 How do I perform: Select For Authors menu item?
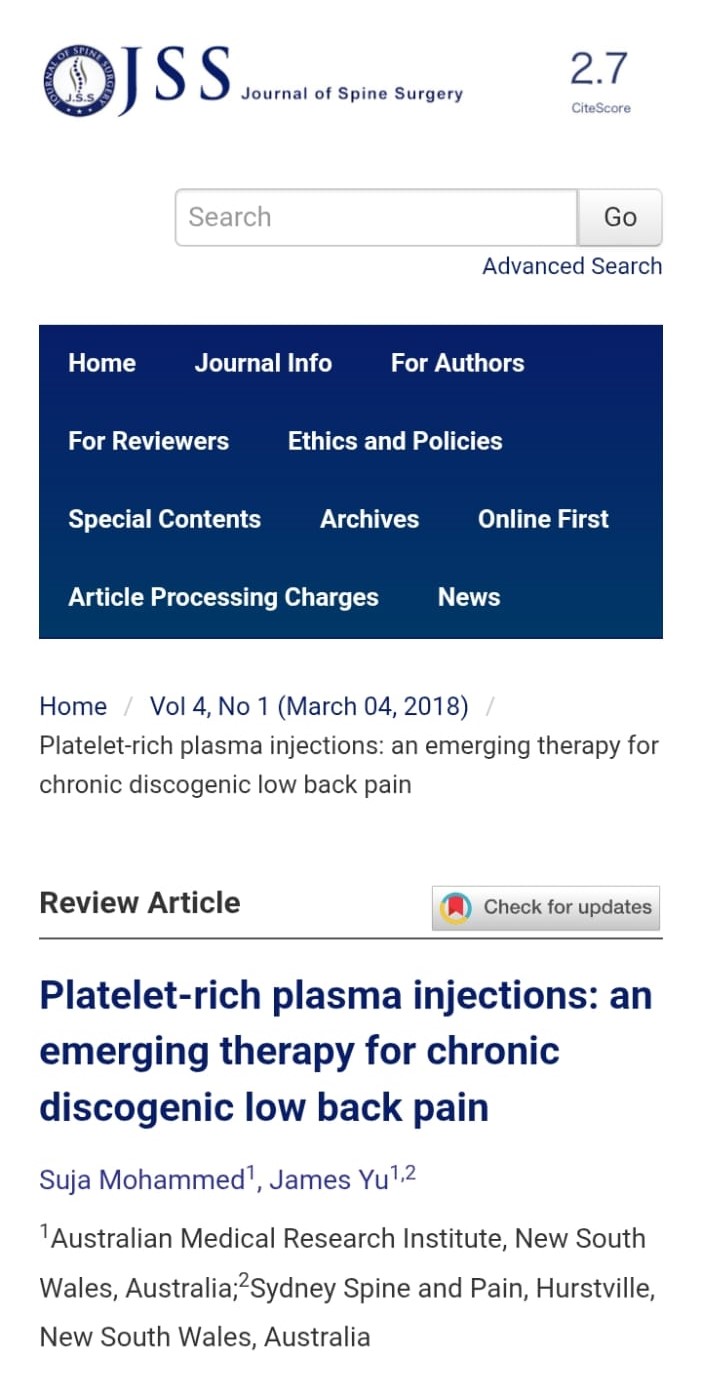(457, 363)
